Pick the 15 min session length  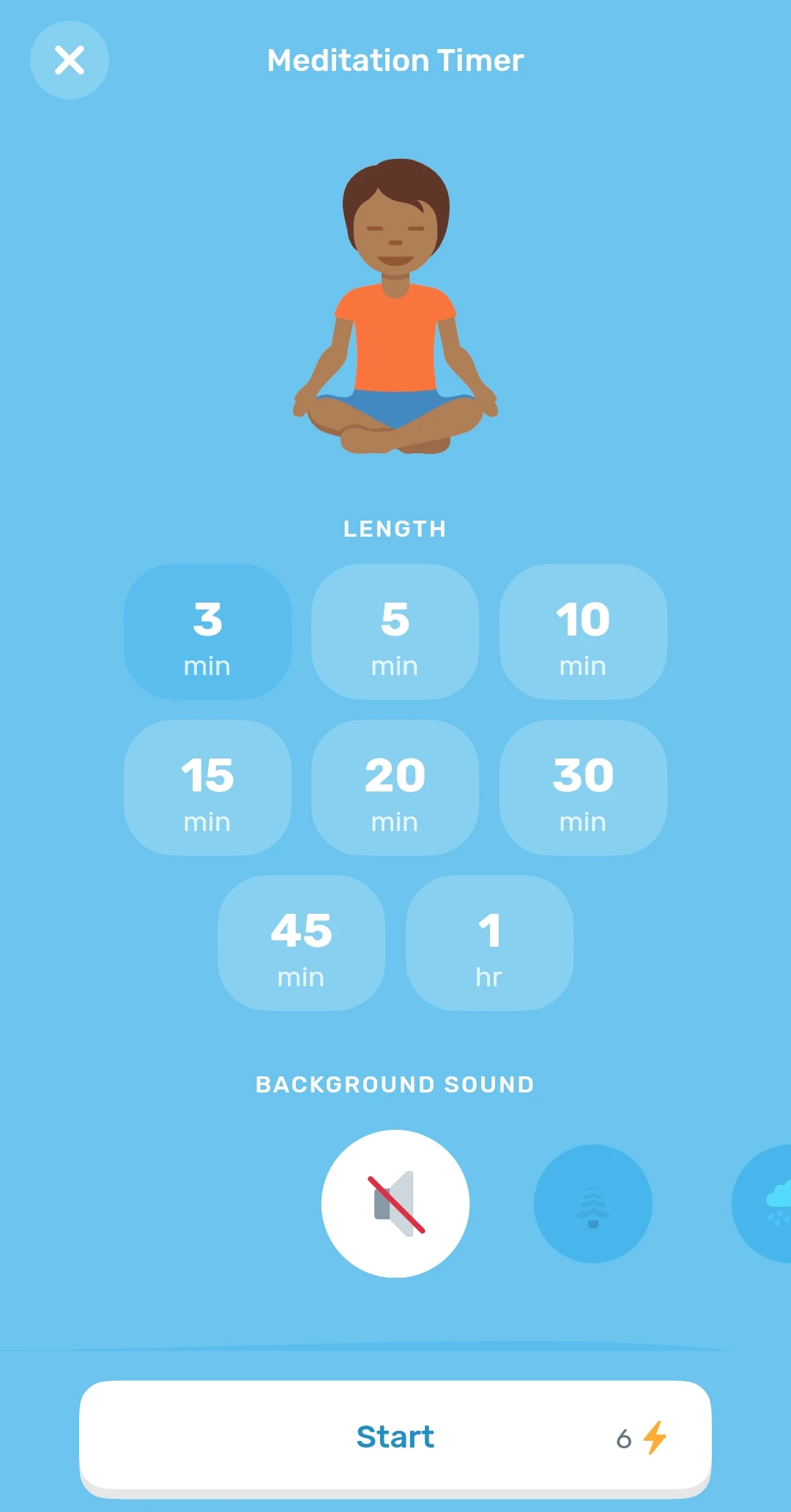pyautogui.click(x=207, y=788)
